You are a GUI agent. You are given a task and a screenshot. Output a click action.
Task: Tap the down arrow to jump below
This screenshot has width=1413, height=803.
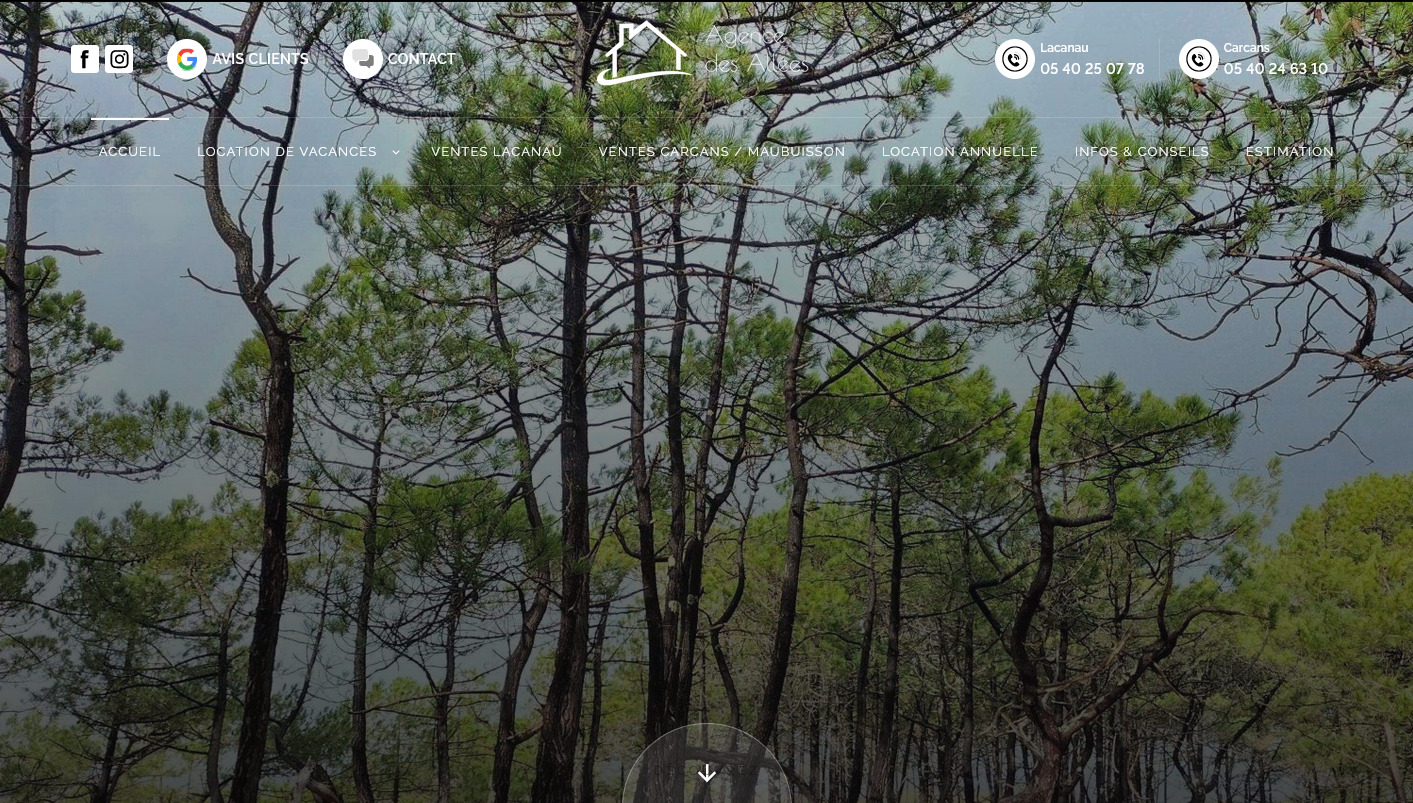(707, 773)
